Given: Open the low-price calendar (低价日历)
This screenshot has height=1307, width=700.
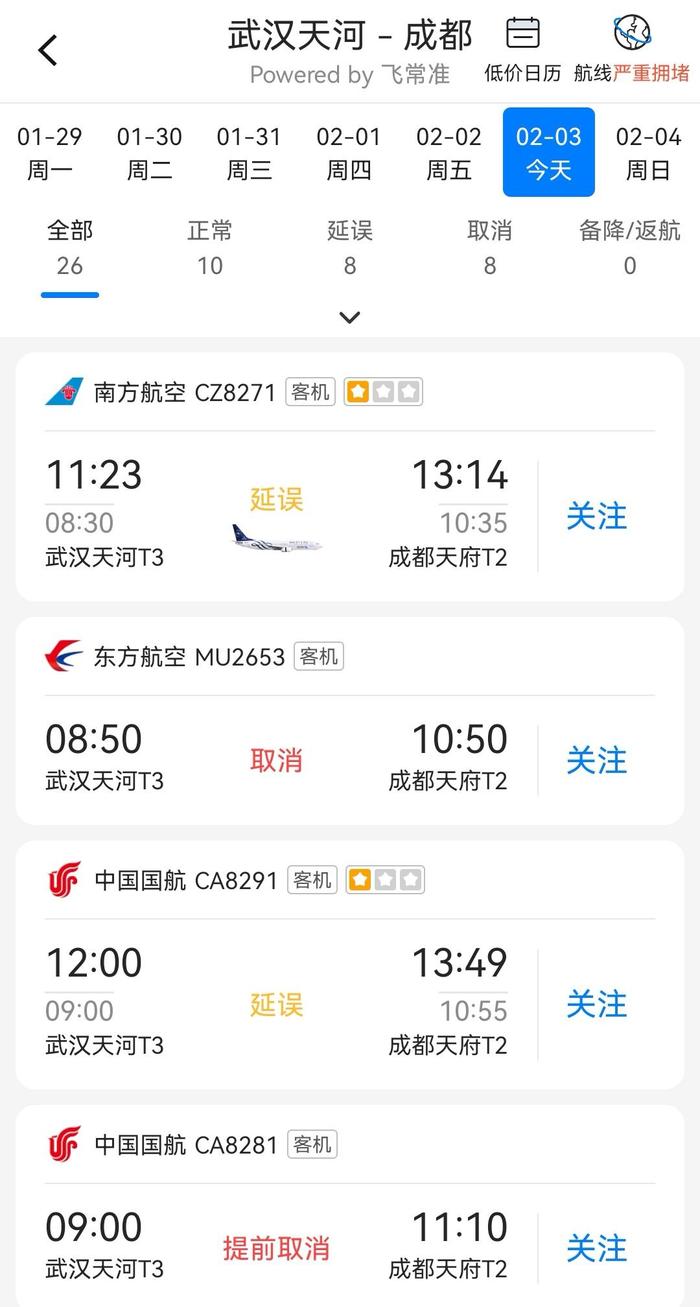Looking at the screenshot, I should point(522,49).
